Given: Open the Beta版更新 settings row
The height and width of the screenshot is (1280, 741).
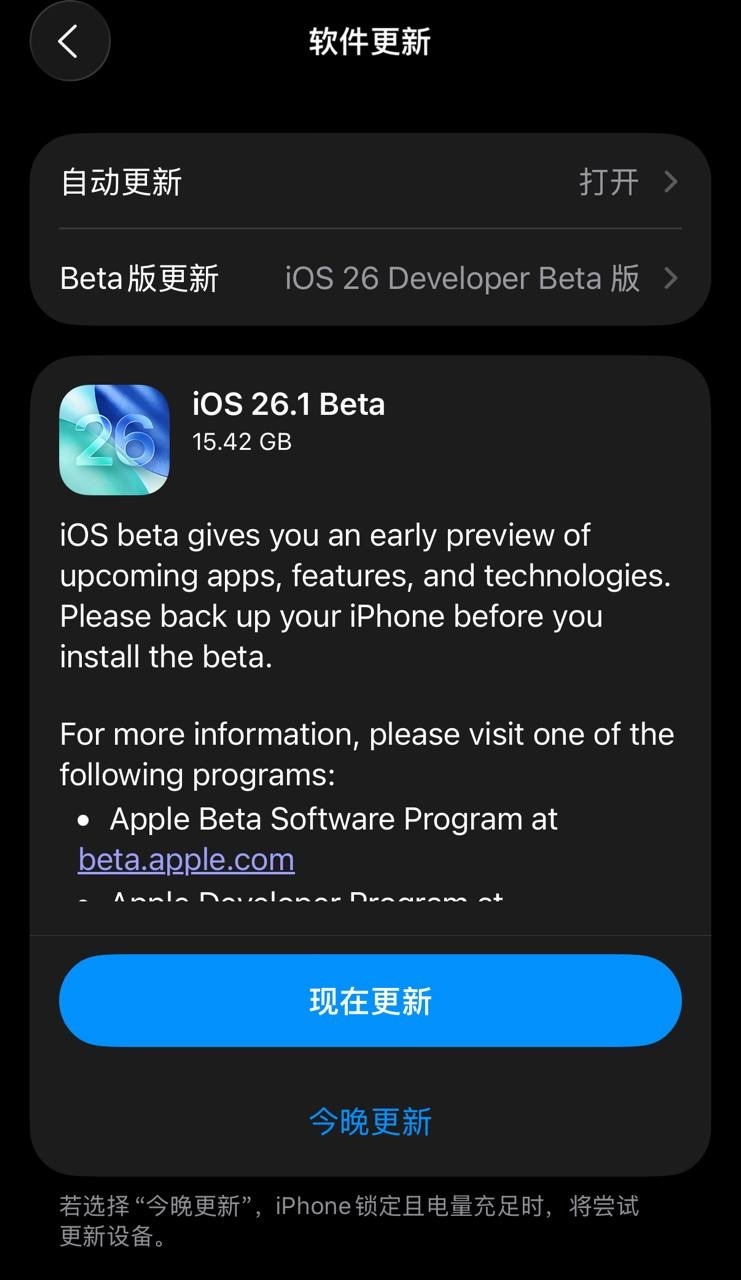Looking at the screenshot, I should click(x=370, y=278).
